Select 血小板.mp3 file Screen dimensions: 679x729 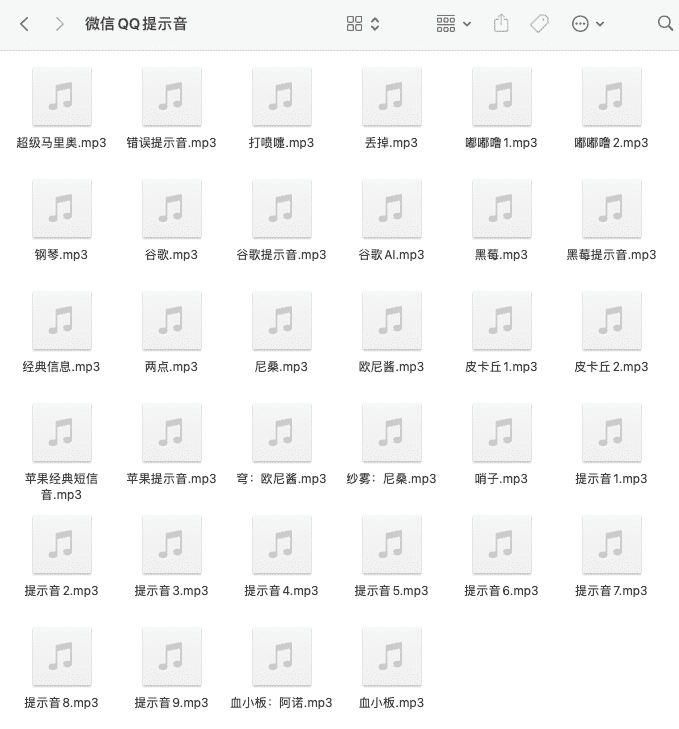pos(392,657)
